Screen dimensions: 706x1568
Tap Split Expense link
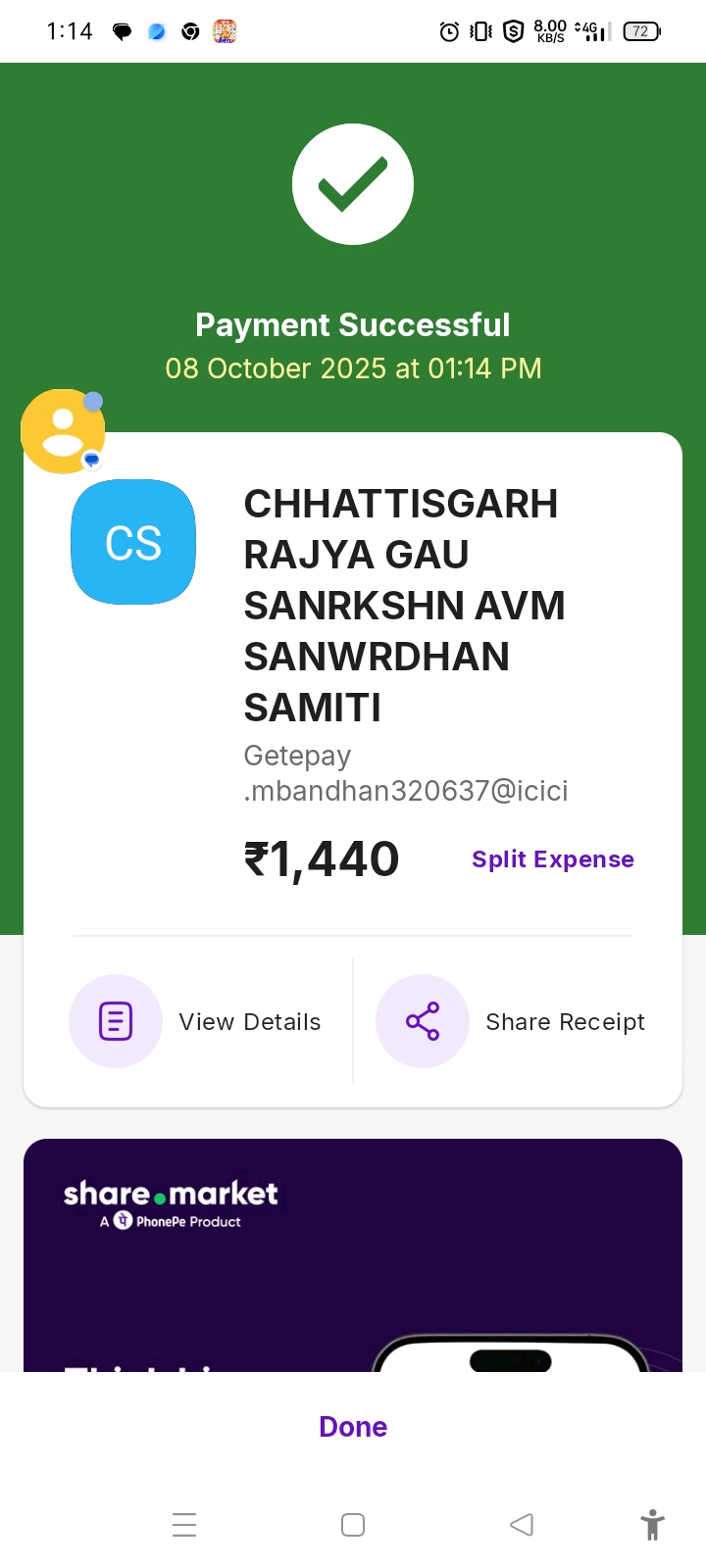[x=552, y=859]
